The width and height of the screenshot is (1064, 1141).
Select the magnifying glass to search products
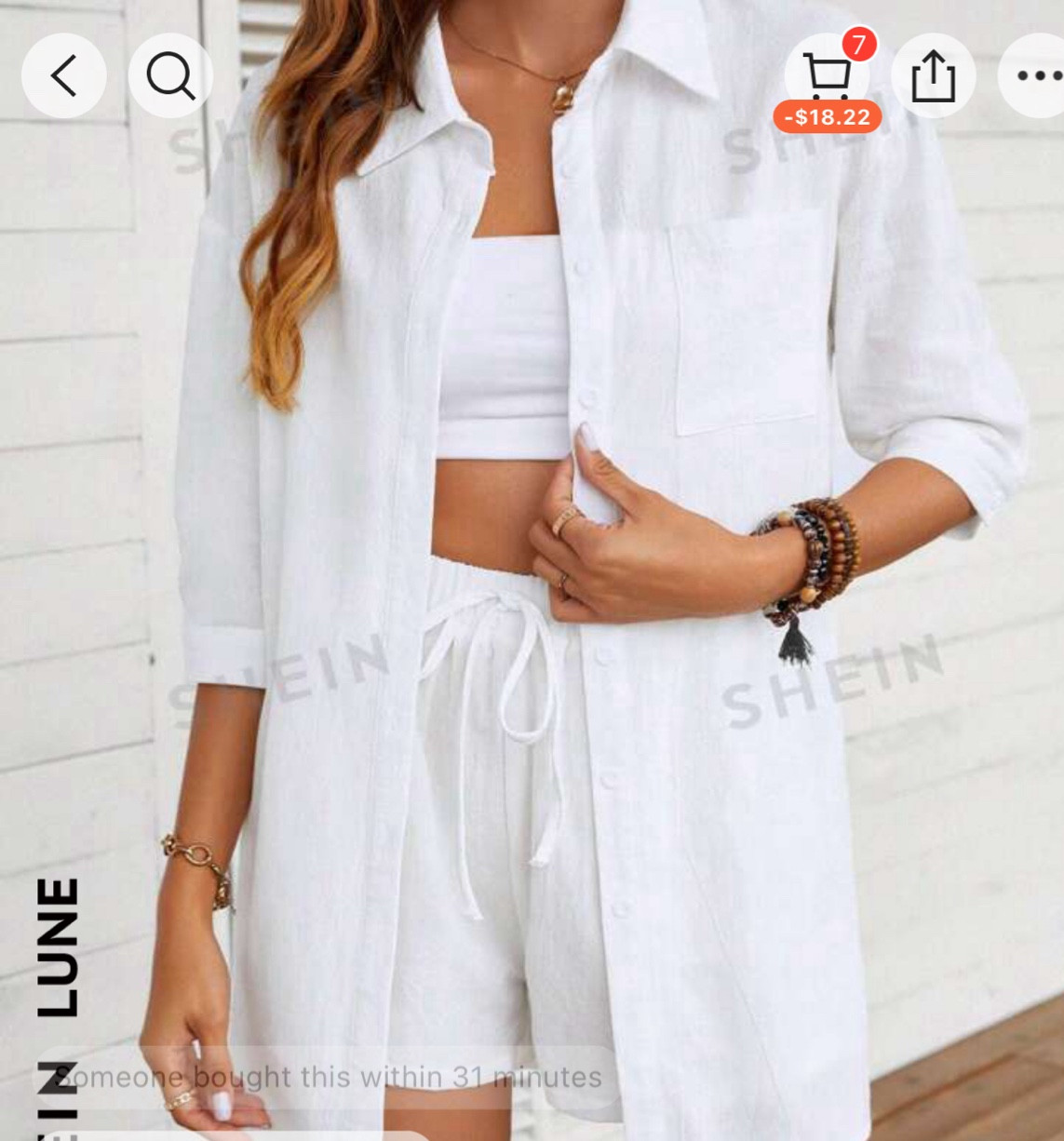(171, 74)
